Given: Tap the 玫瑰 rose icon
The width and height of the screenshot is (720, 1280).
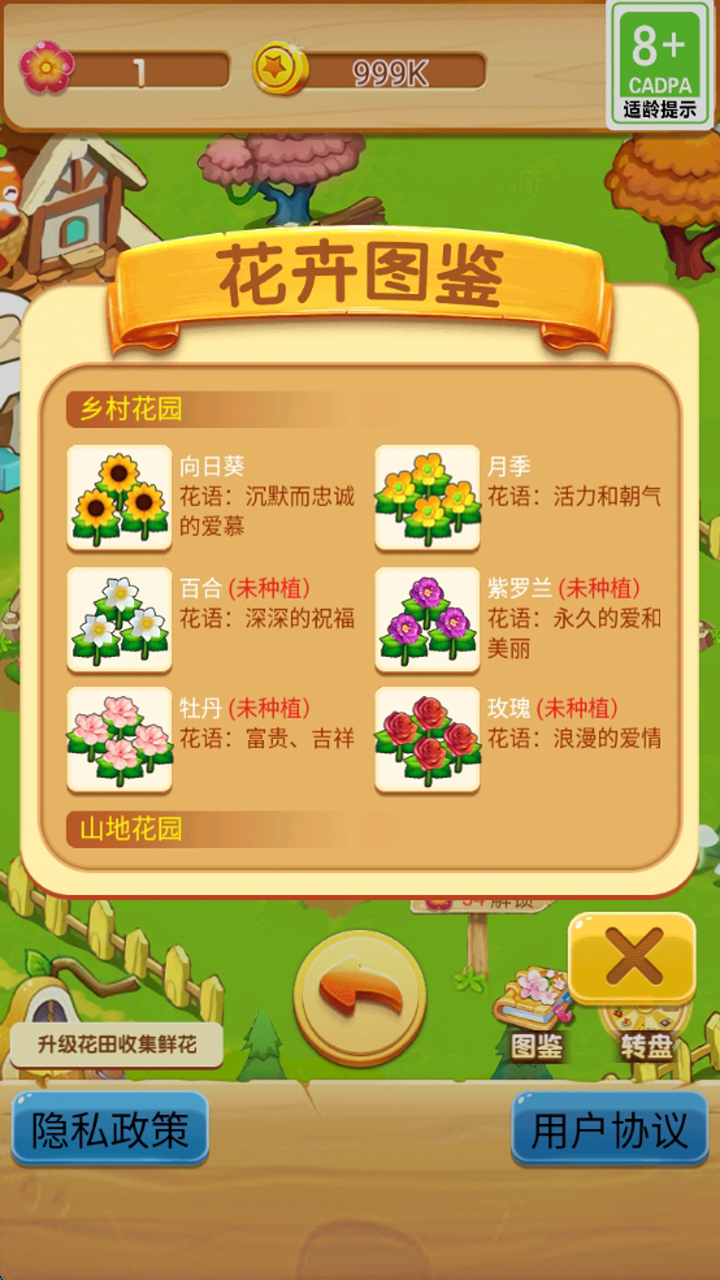Looking at the screenshot, I should (x=427, y=742).
